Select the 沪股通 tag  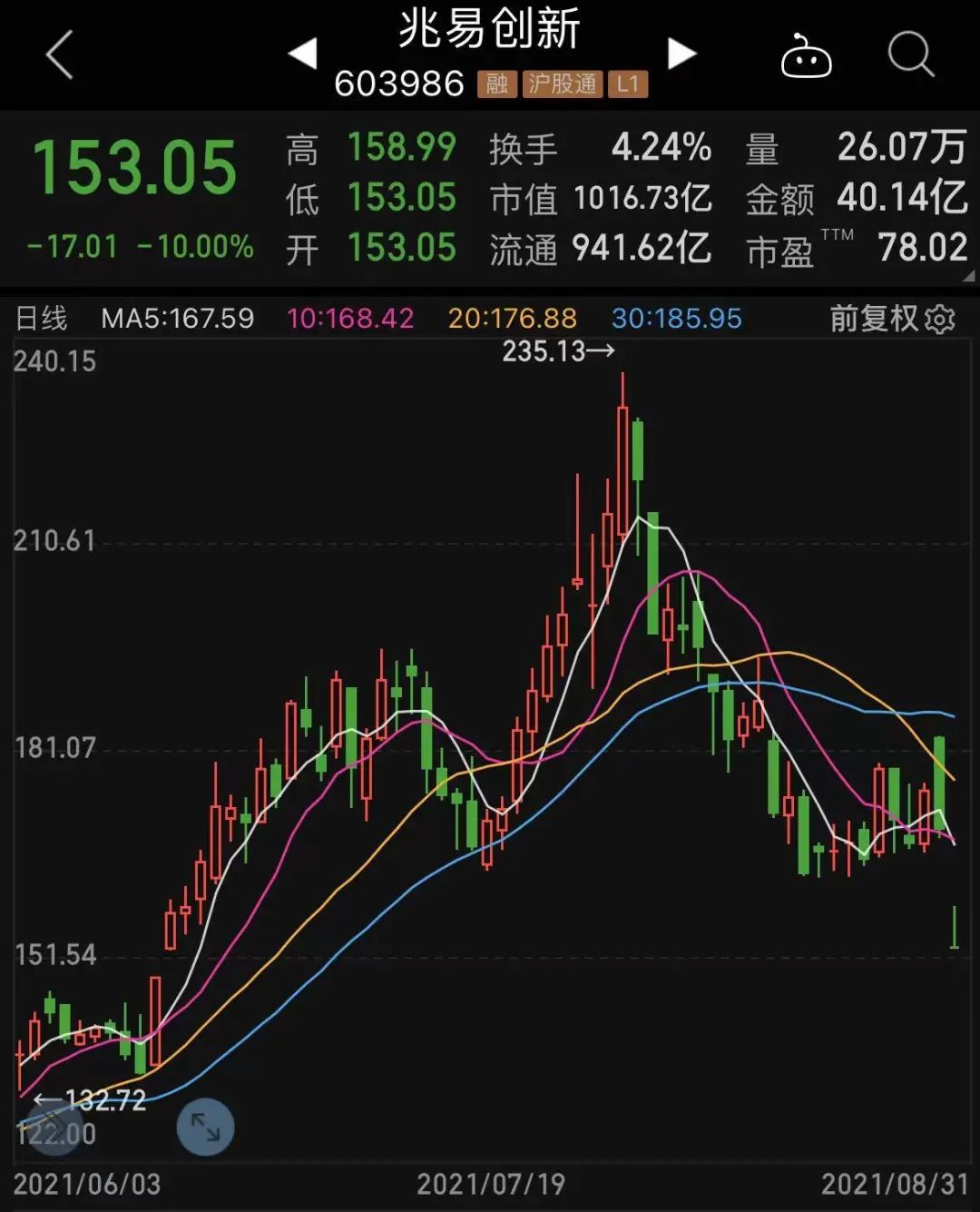click(x=563, y=84)
